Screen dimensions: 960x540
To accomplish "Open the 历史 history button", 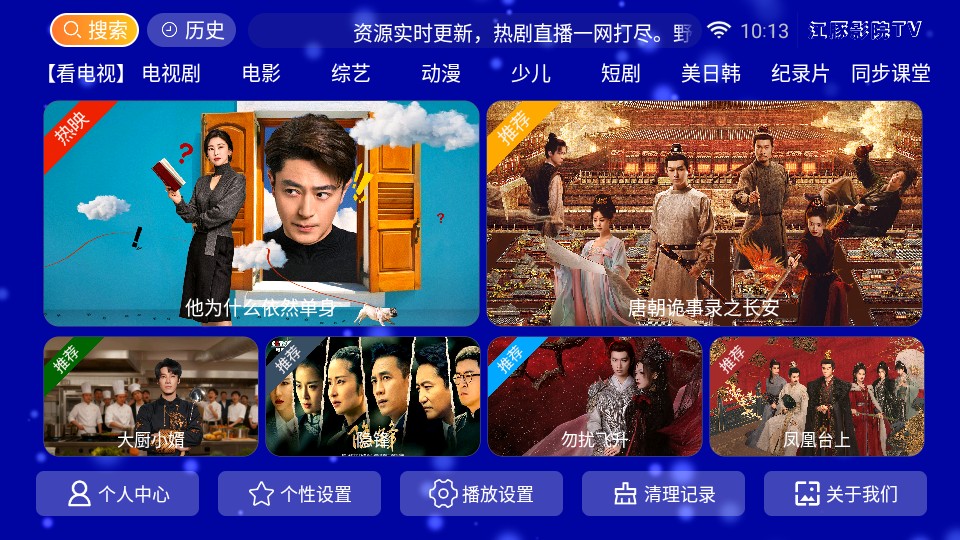I will [192, 30].
